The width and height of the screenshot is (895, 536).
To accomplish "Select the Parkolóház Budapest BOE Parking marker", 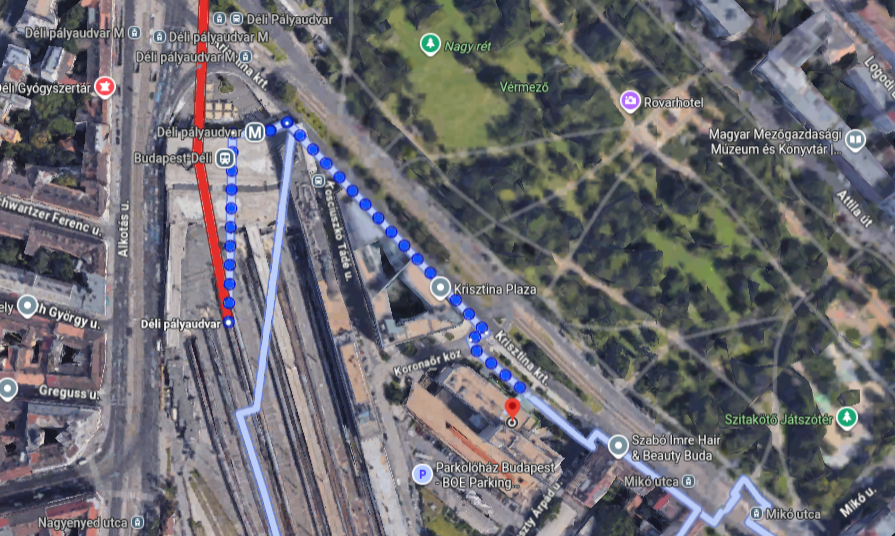I will tap(422, 474).
